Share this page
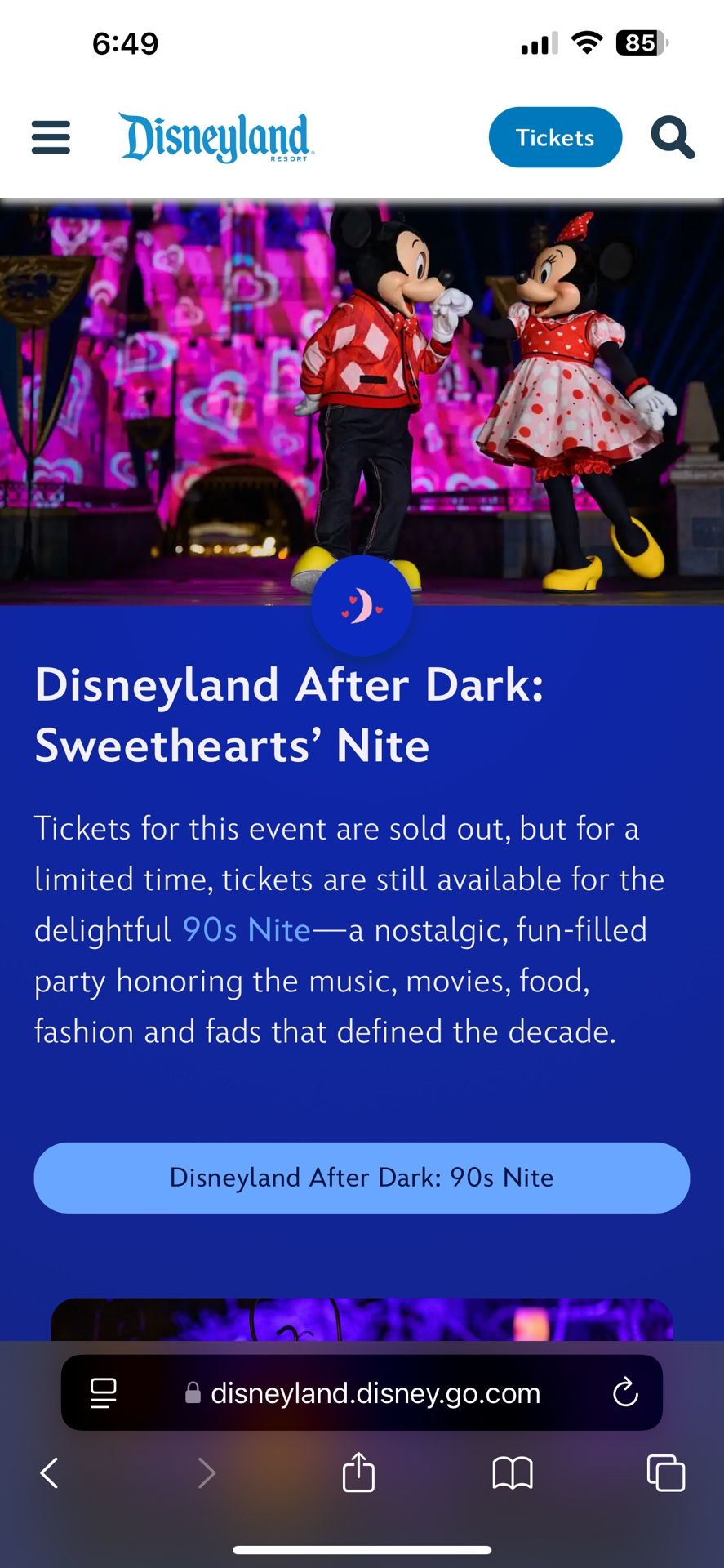The width and height of the screenshot is (724, 1568). [358, 1472]
